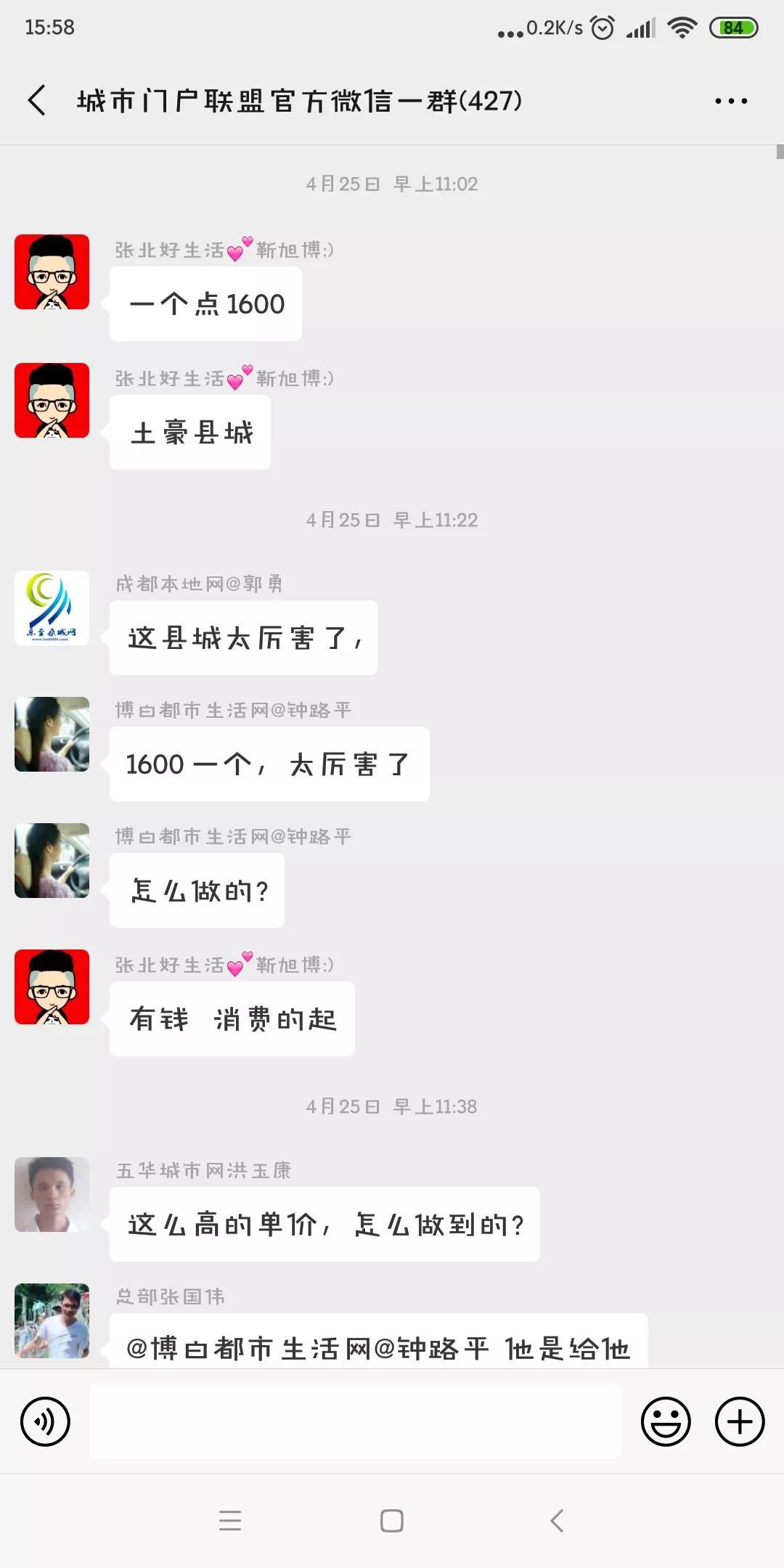Image resolution: width=784 pixels, height=1568 pixels.
Task: Open avatar of 五华城市网洪玉康
Action: (x=52, y=1194)
